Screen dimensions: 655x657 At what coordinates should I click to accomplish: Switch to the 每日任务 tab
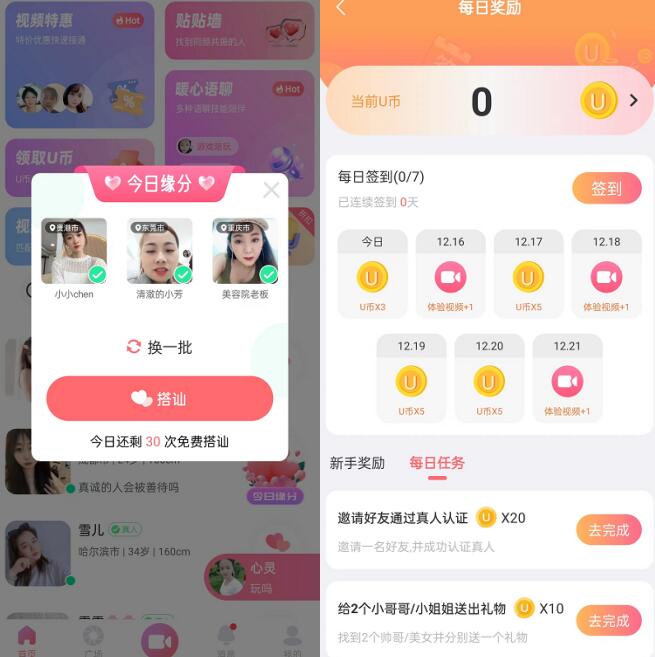click(x=437, y=463)
